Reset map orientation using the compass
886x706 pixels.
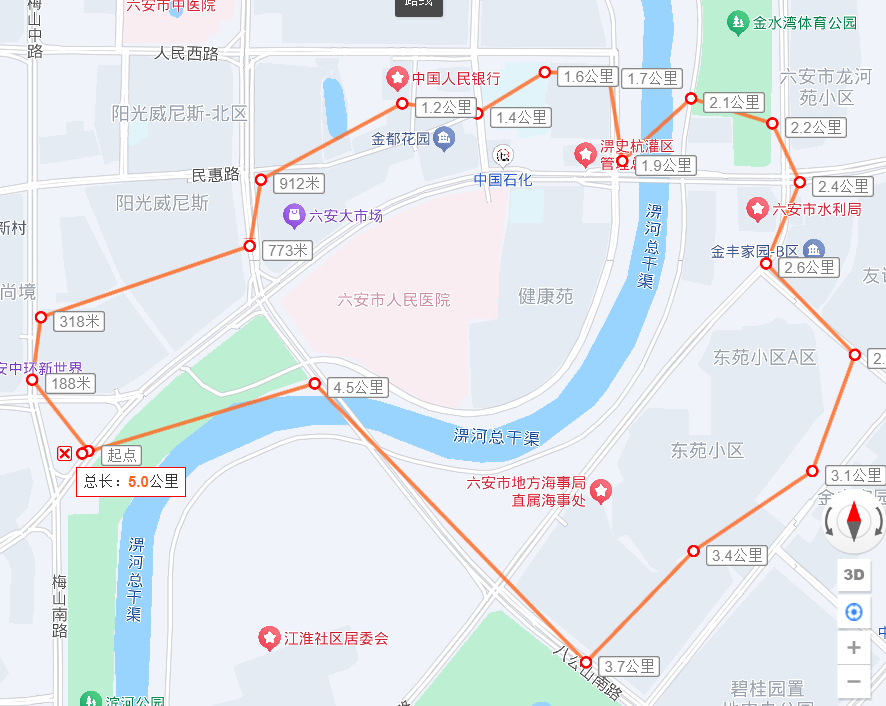pos(854,521)
